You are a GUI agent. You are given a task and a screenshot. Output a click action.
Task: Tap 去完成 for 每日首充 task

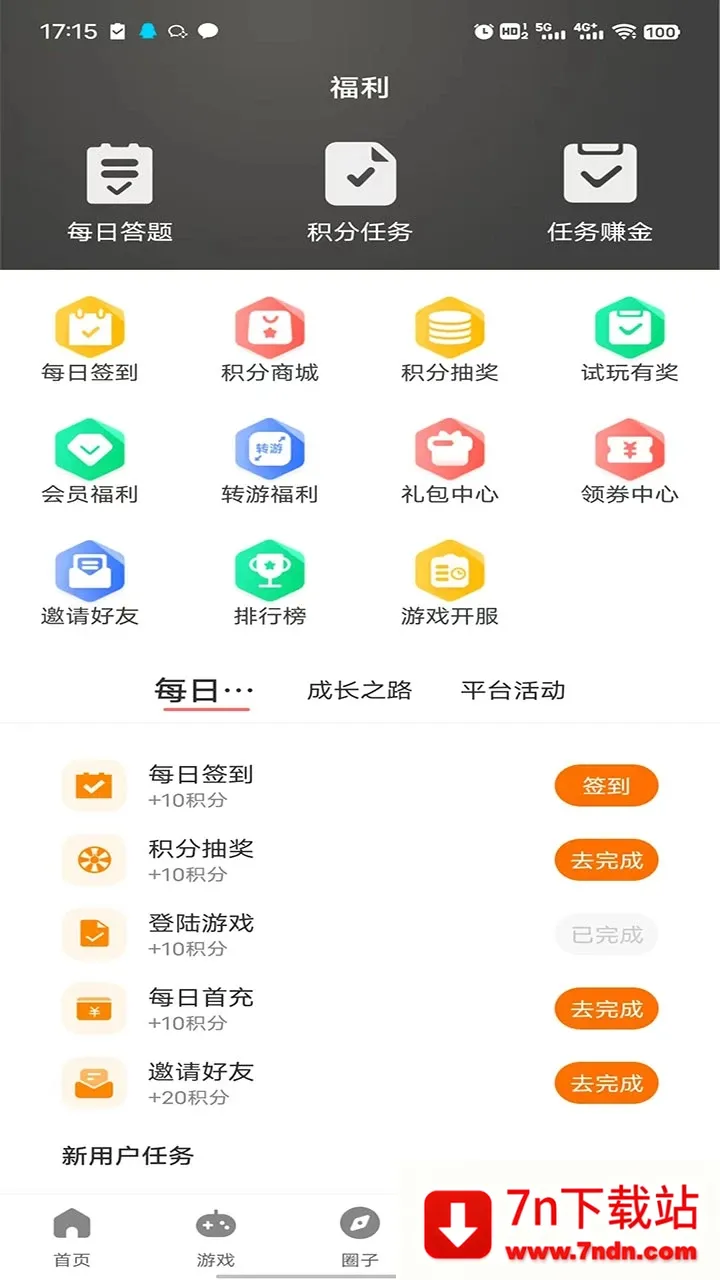606,1009
